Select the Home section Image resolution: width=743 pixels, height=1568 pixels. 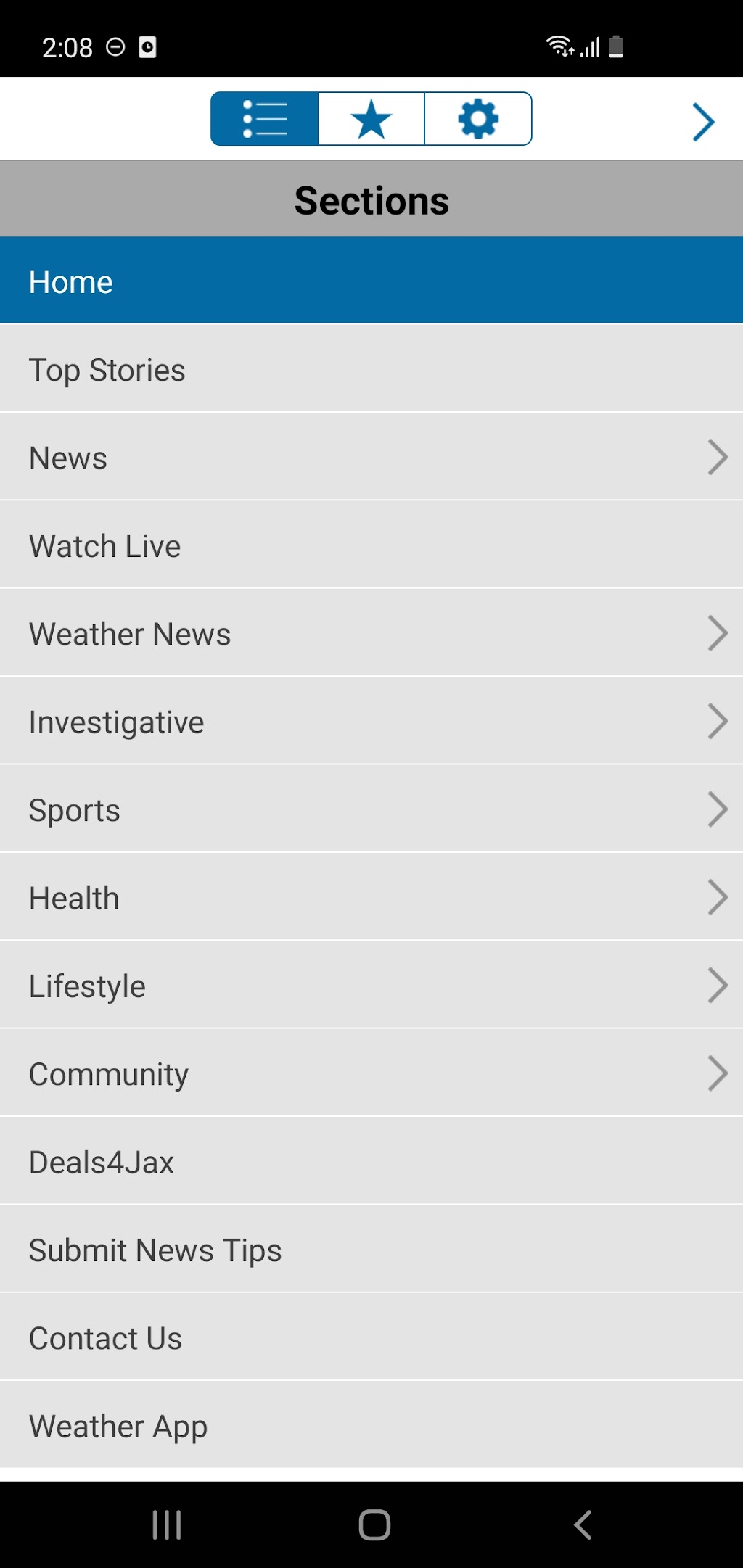point(371,281)
